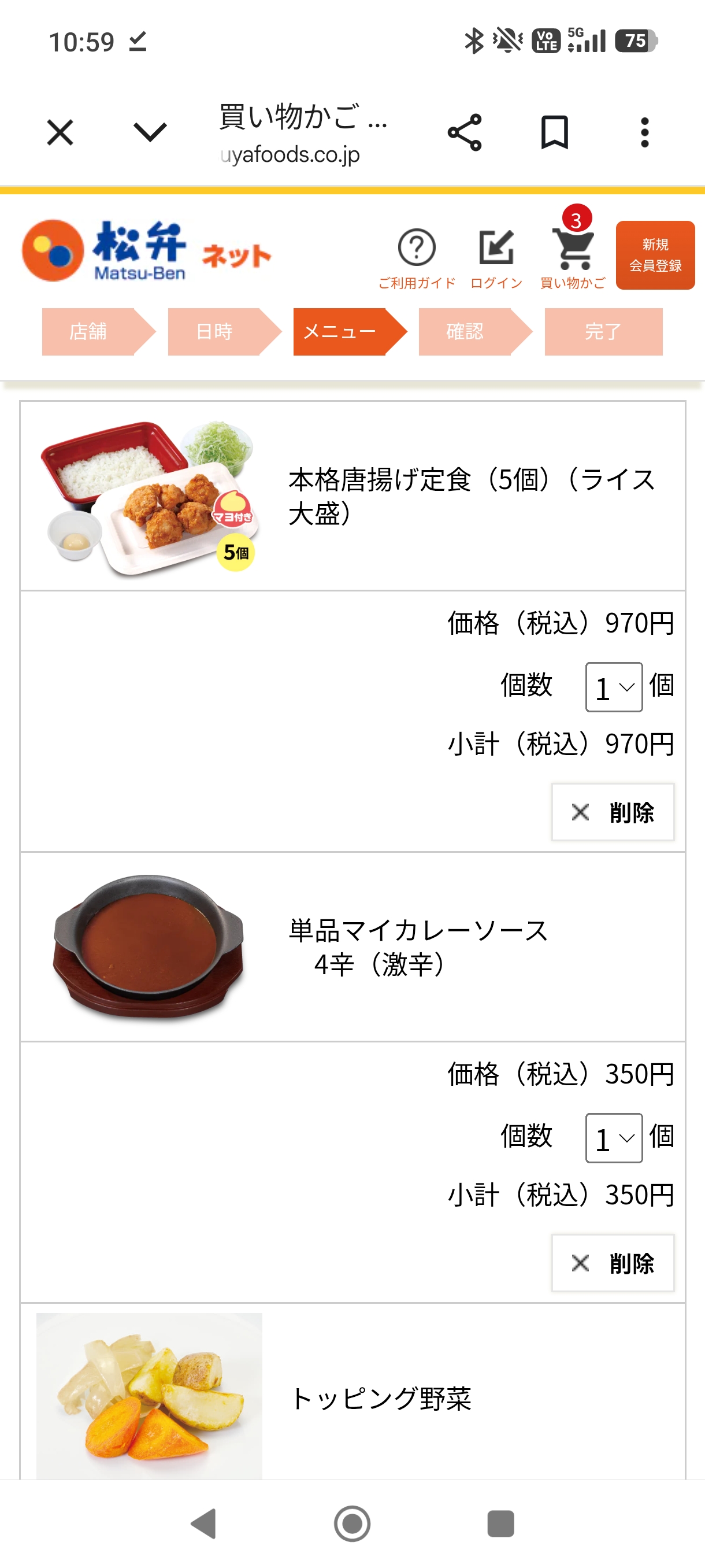Bookmark this page

click(x=554, y=132)
